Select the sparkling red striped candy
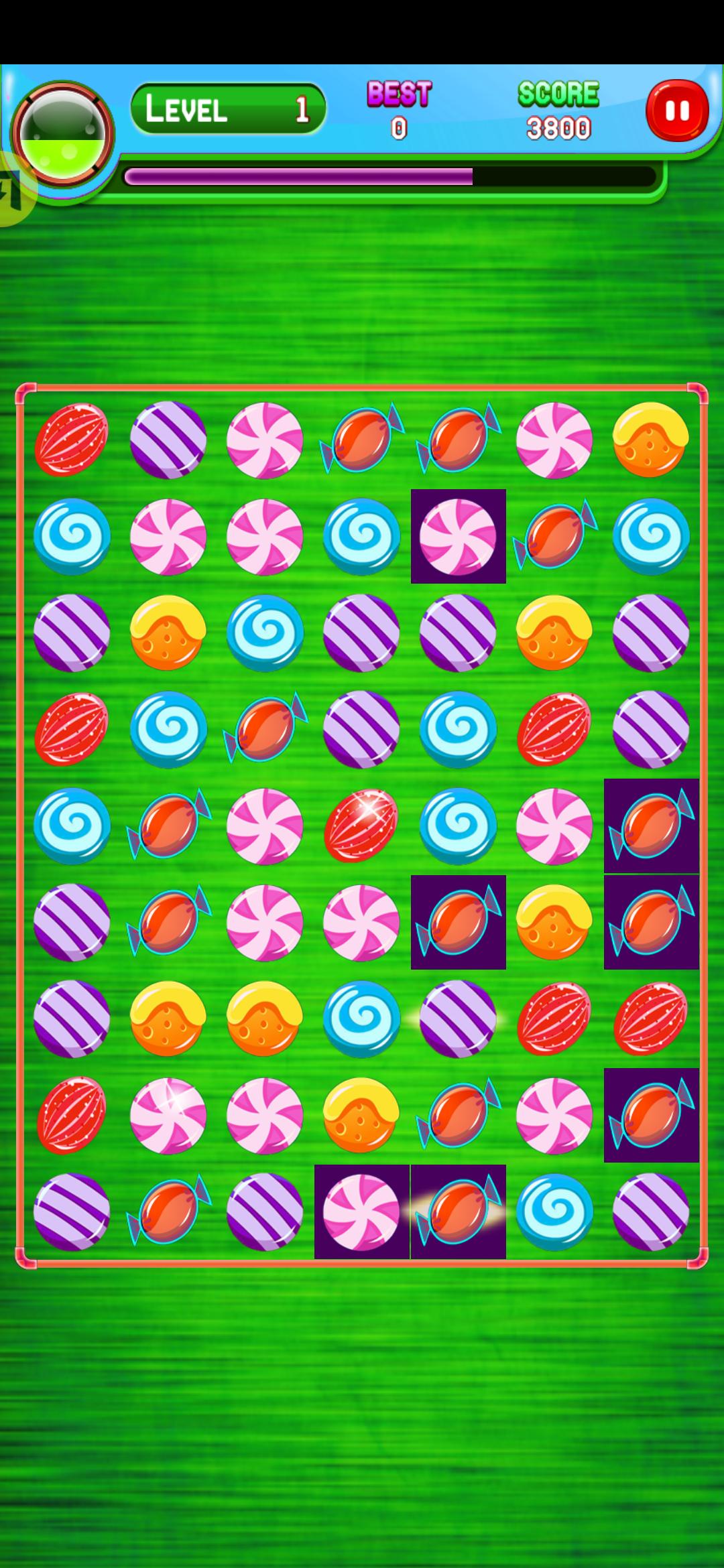 [361, 826]
